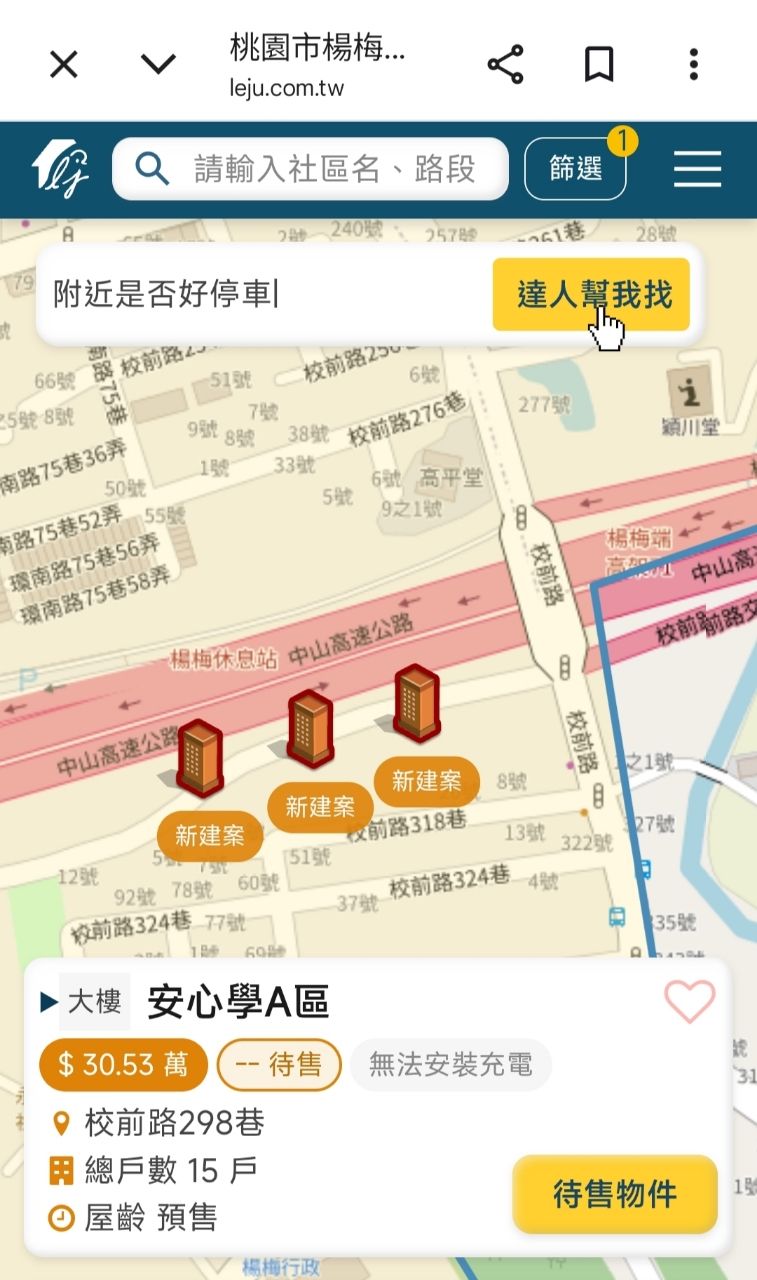Open the 待售物件 listings button
The image size is (757, 1280).
point(615,1194)
